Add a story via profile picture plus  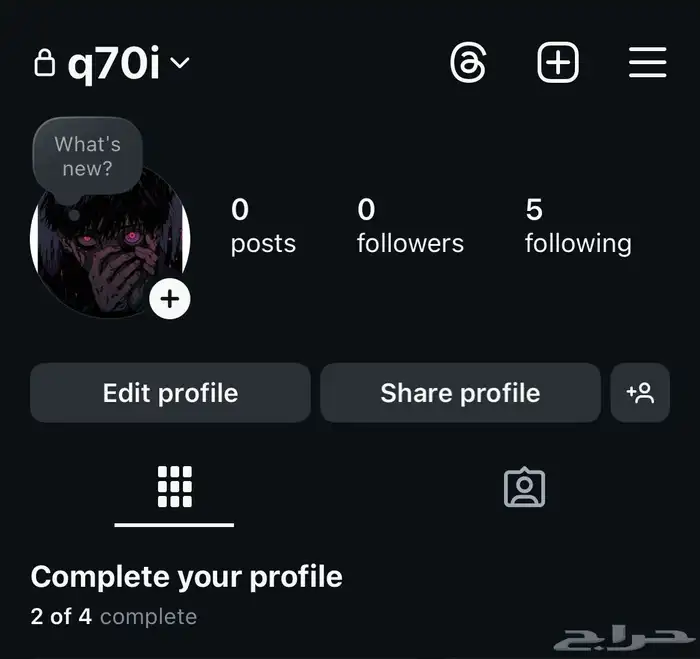tap(170, 298)
